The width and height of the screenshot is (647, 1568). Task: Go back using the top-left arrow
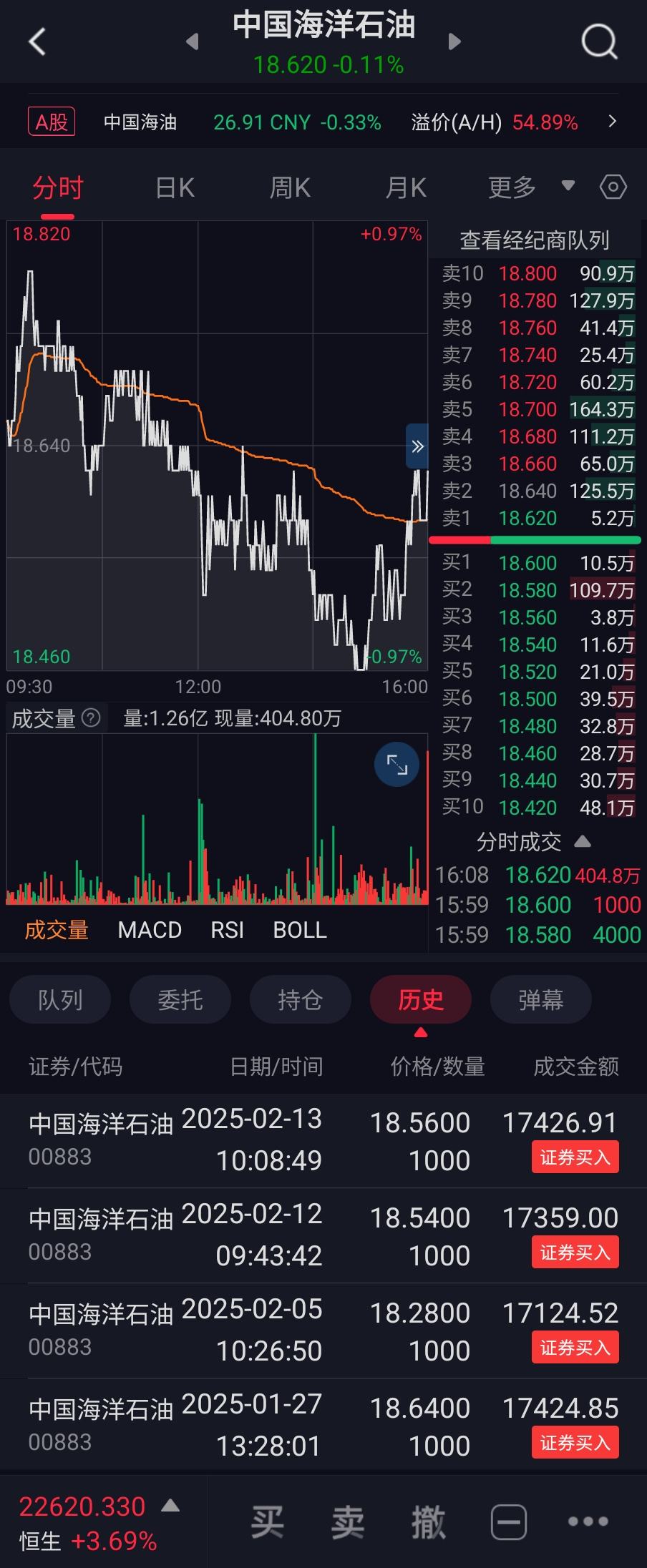pos(37,41)
